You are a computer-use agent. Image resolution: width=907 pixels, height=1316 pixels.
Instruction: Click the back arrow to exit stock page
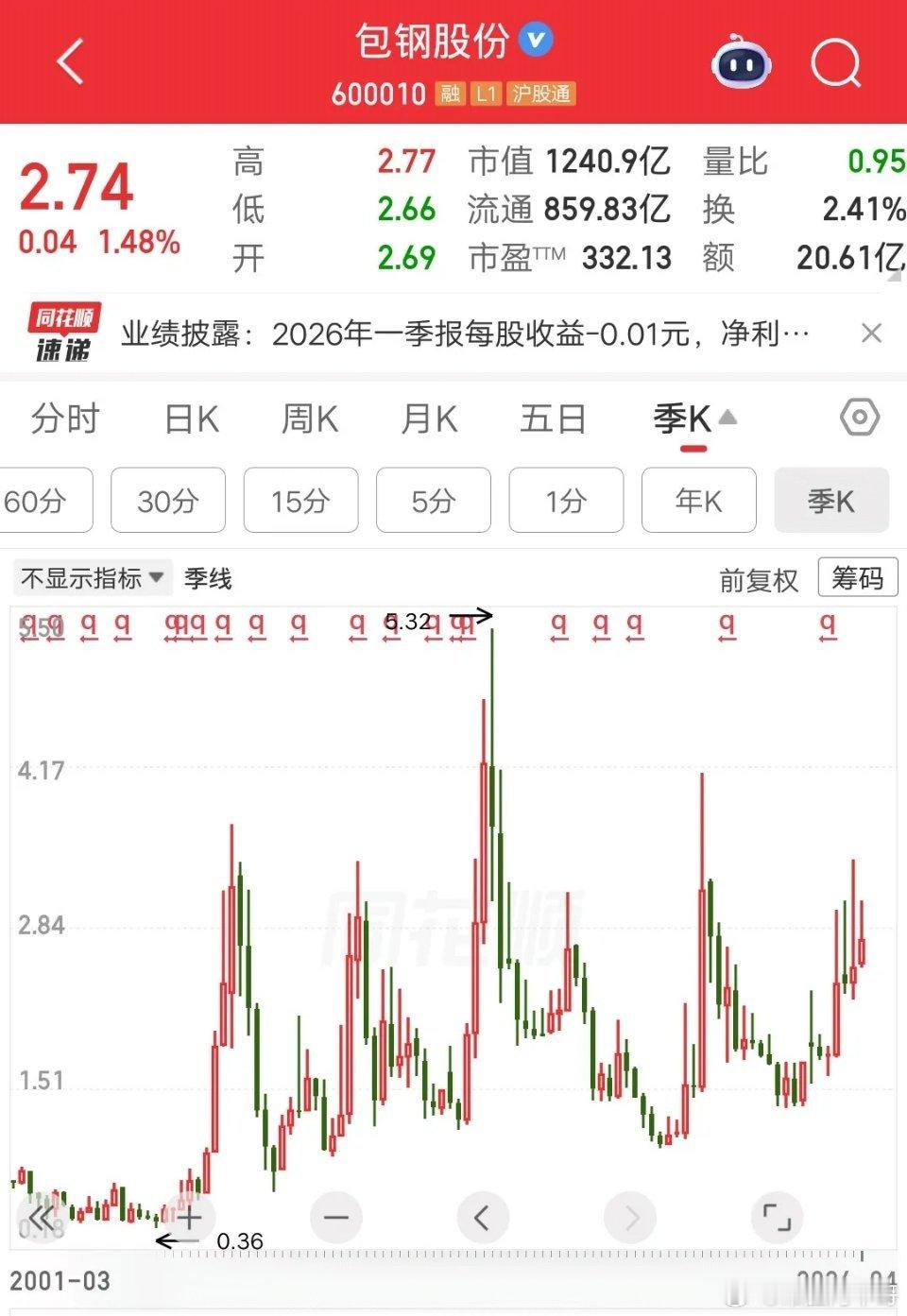68,60
